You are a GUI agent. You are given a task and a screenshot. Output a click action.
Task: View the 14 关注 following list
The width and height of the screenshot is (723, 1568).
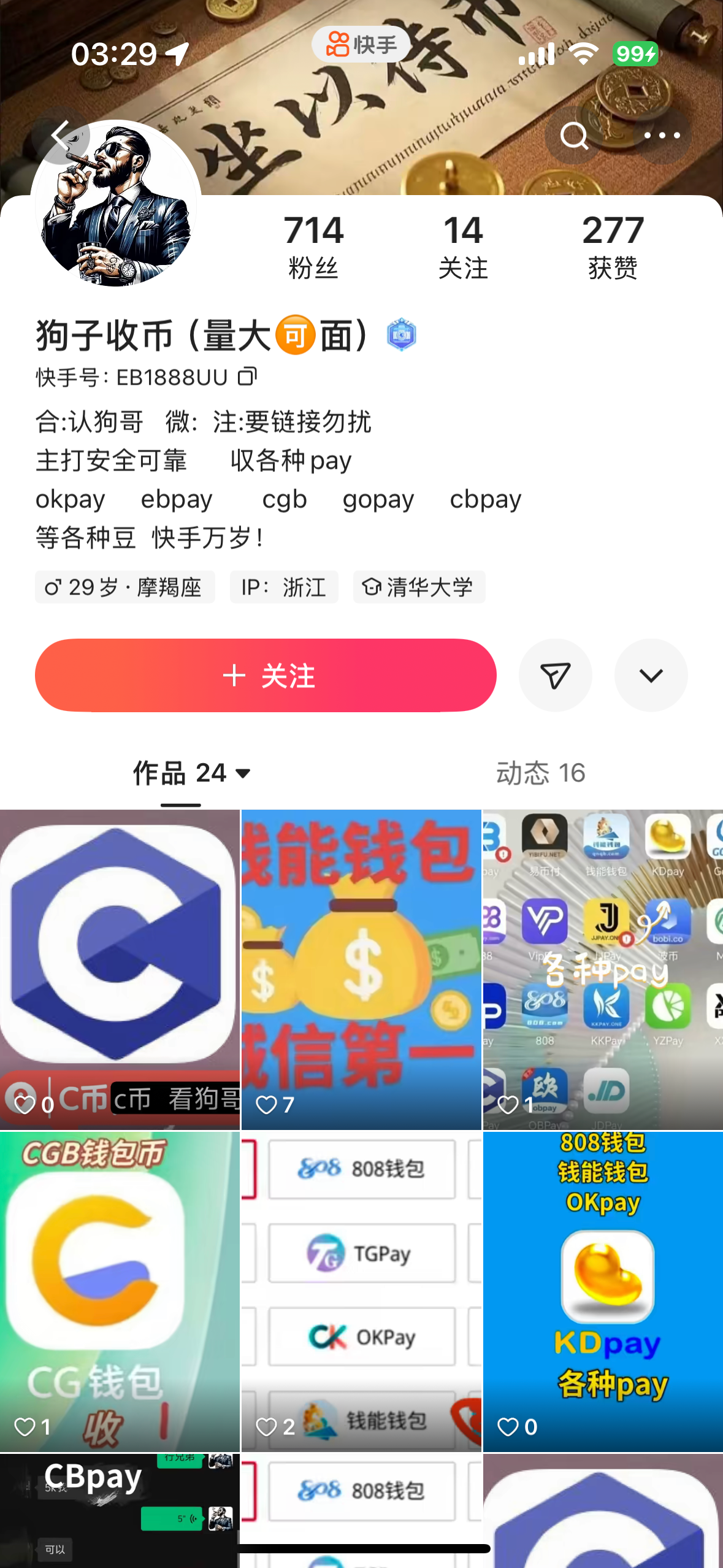click(x=463, y=246)
